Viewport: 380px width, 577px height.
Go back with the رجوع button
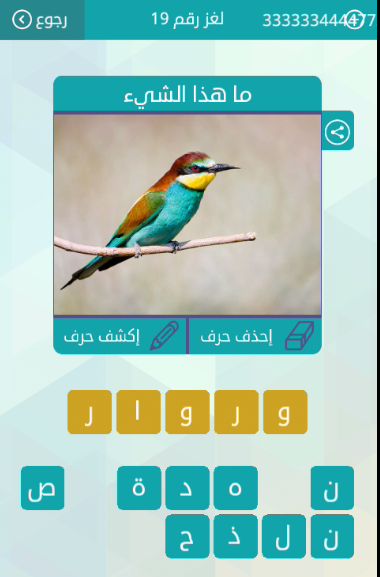[x=40, y=20]
